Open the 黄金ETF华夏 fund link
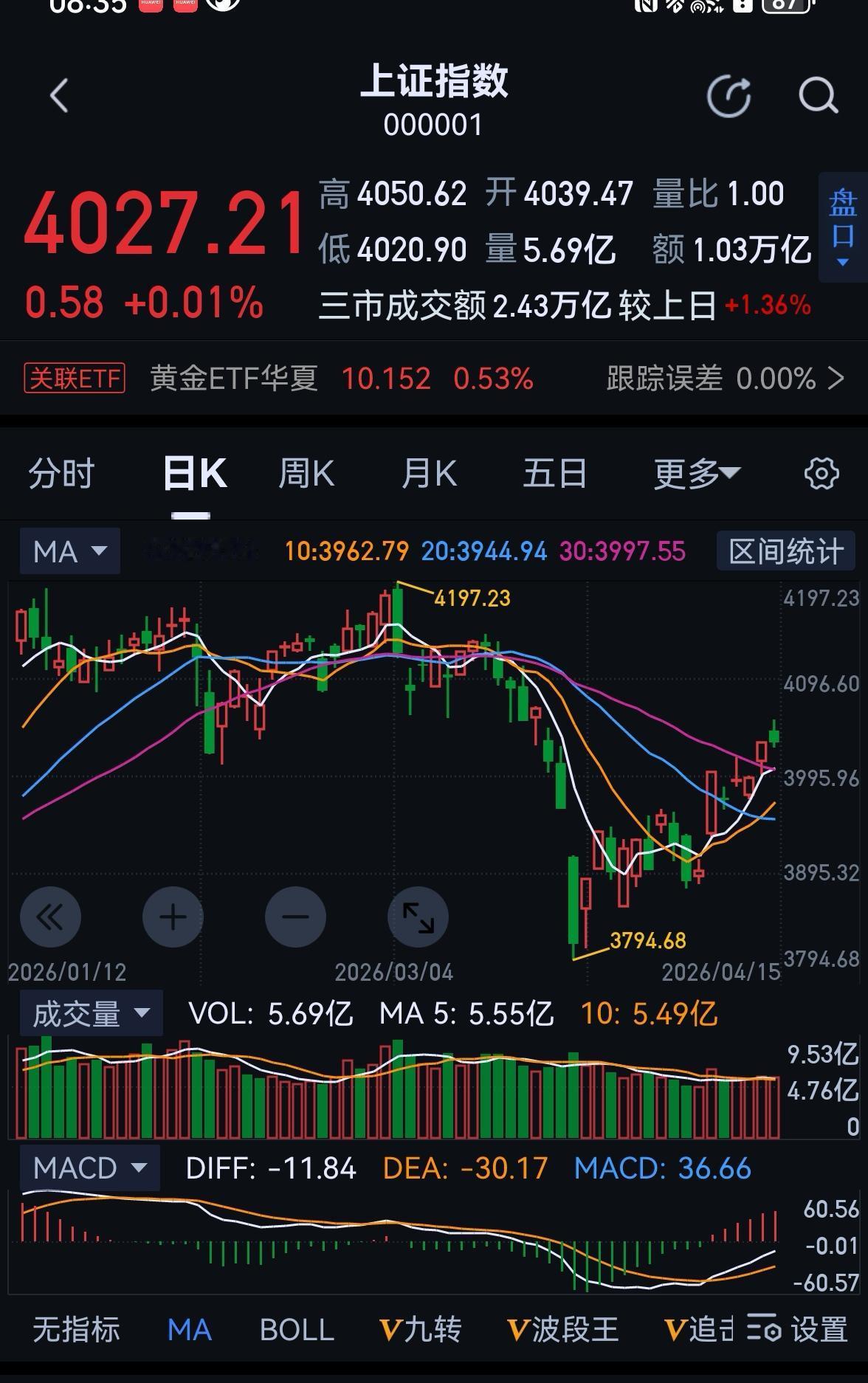Viewport: 868px width, 1383px height. pos(234,378)
